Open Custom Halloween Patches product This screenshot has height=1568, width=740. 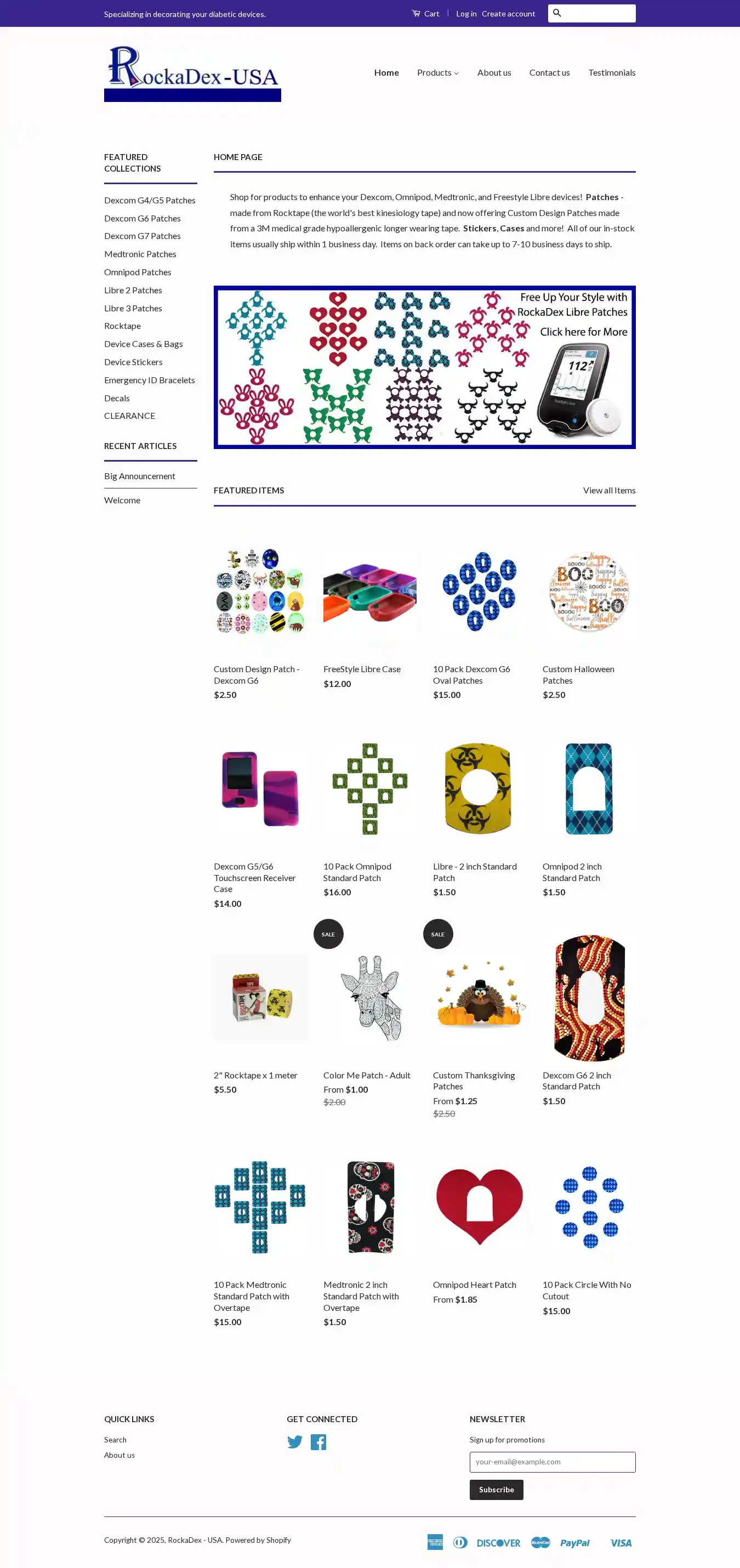578,674
